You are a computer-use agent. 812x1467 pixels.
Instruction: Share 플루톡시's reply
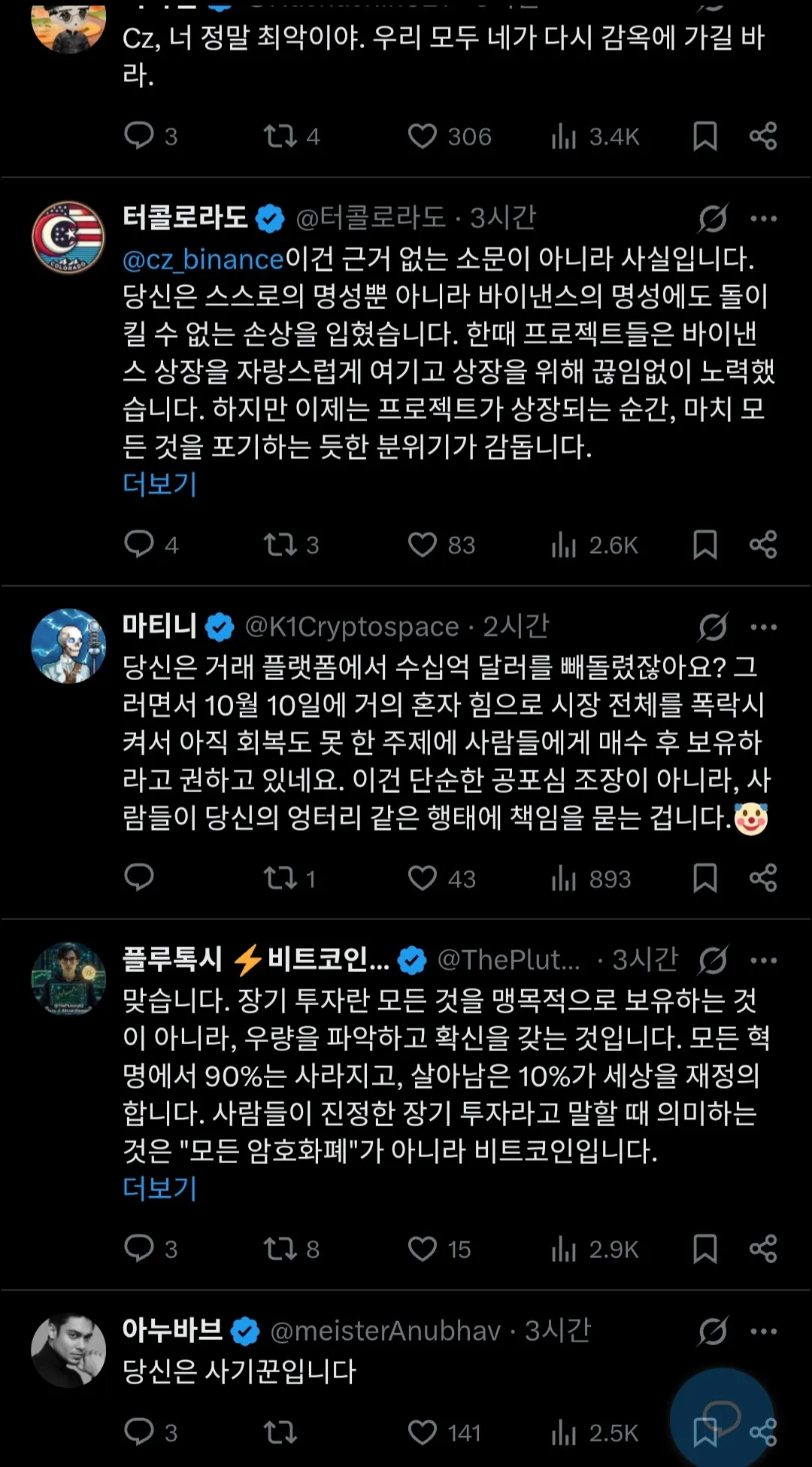(763, 1249)
